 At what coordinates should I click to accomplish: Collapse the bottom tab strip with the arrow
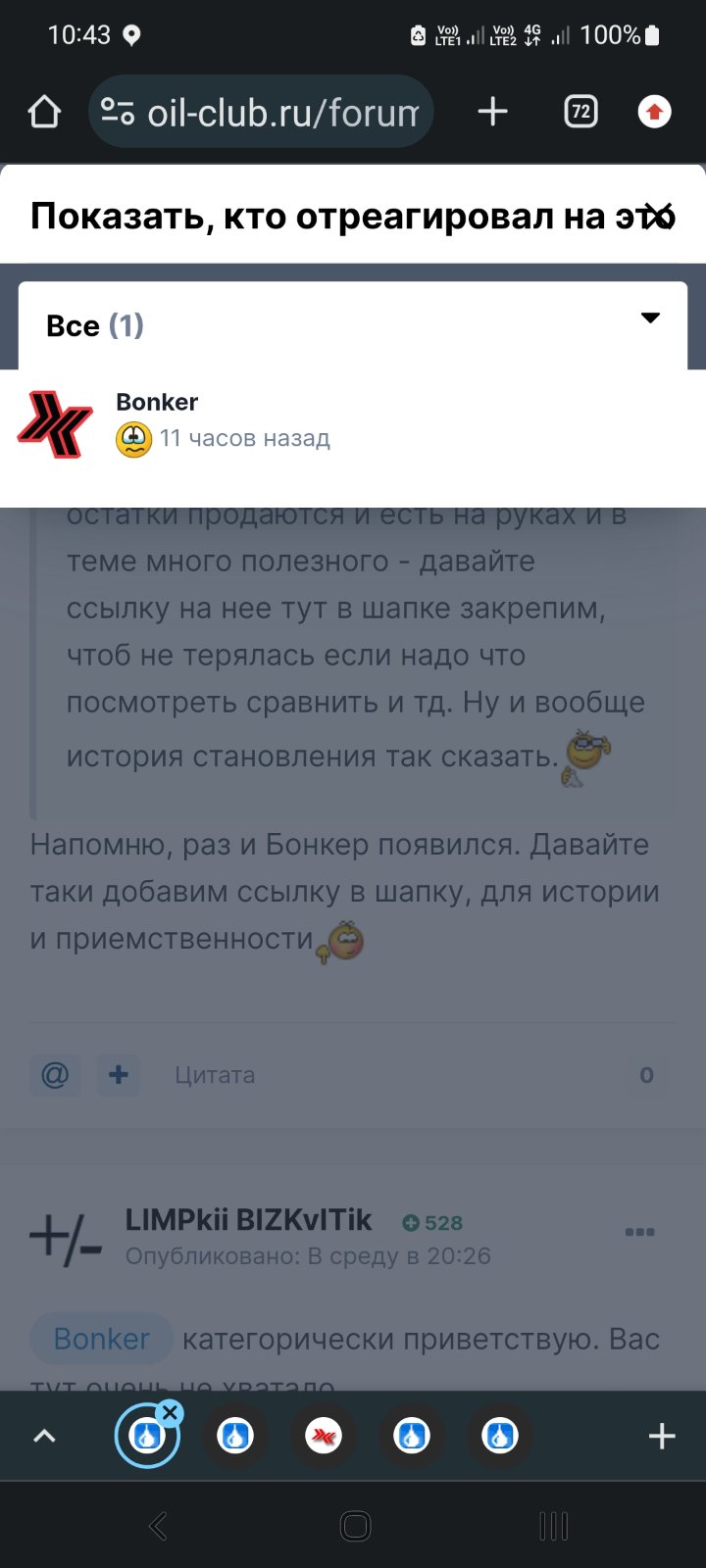click(x=44, y=1437)
